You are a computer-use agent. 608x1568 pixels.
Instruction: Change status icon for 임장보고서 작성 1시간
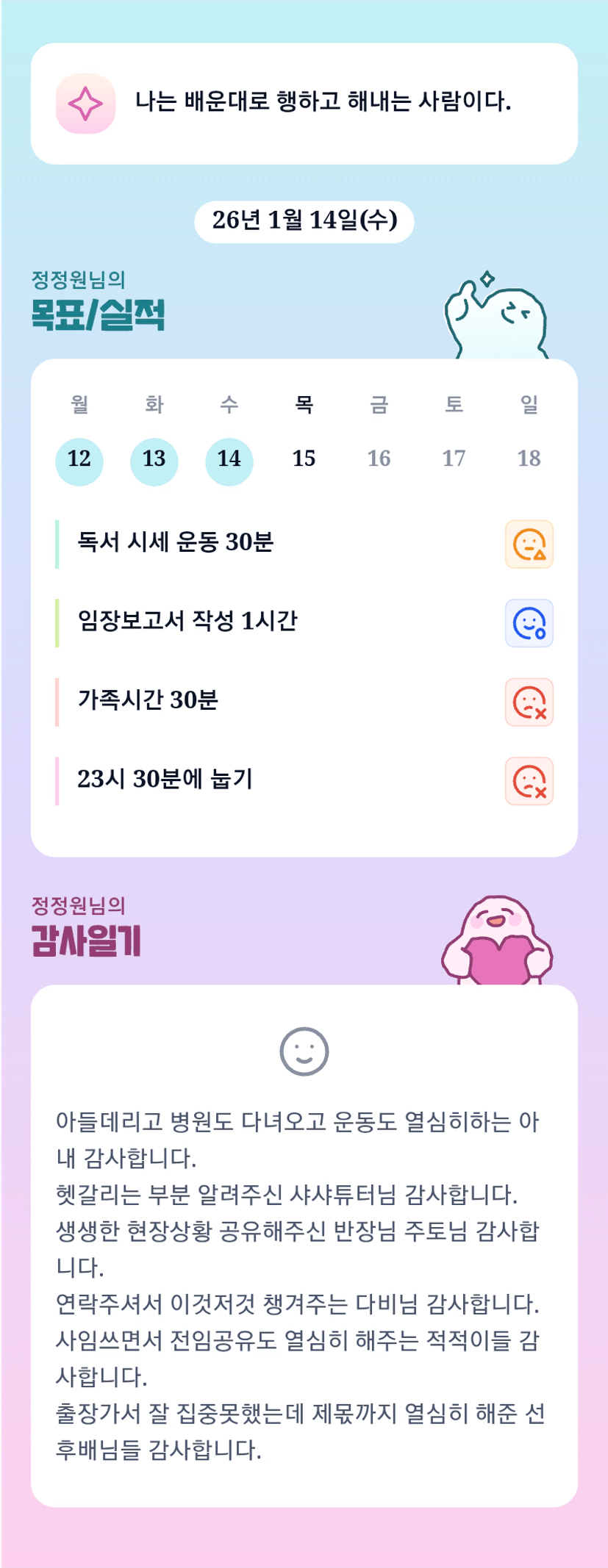click(529, 623)
